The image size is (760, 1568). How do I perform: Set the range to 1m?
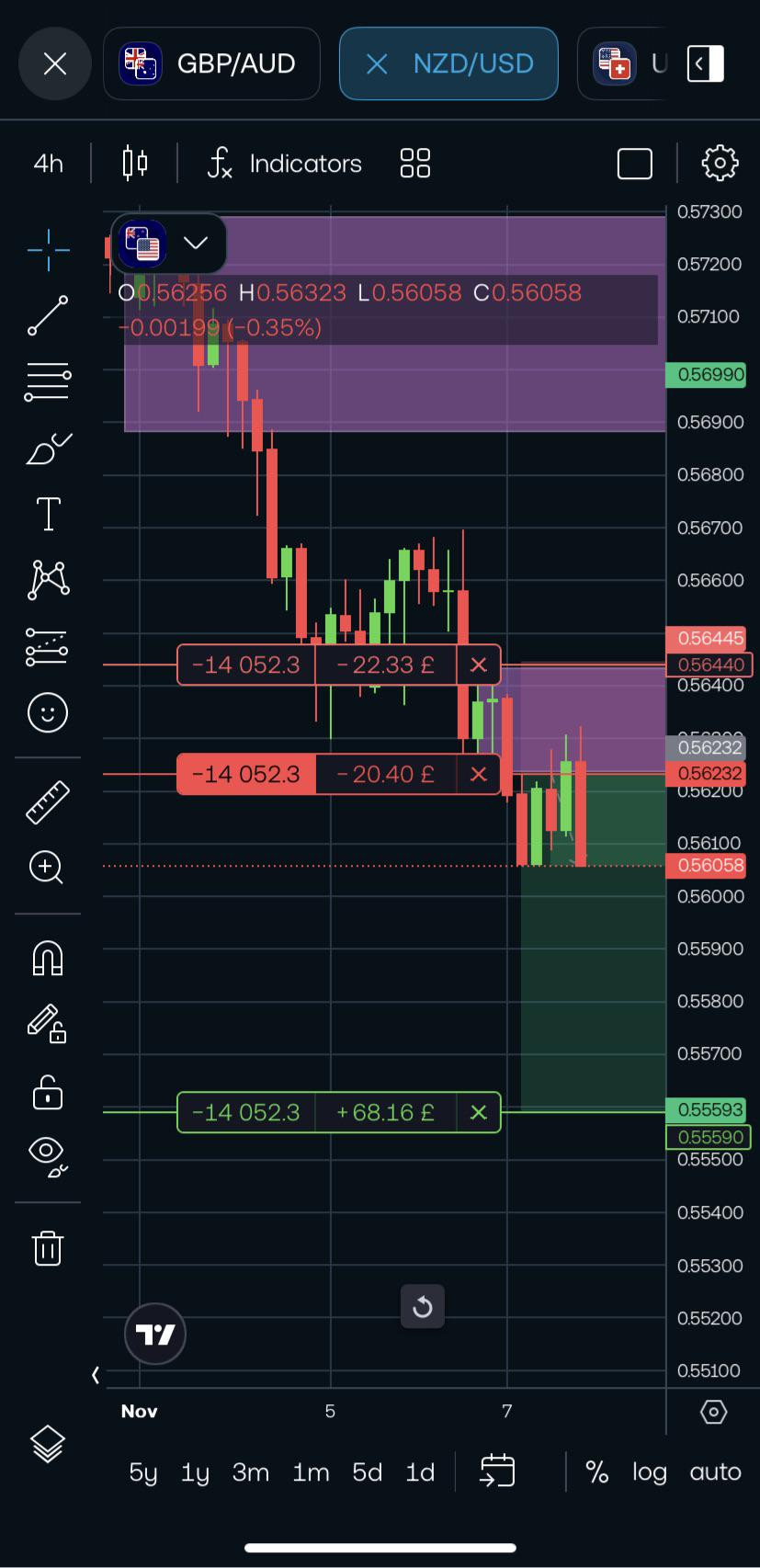pos(311,1472)
